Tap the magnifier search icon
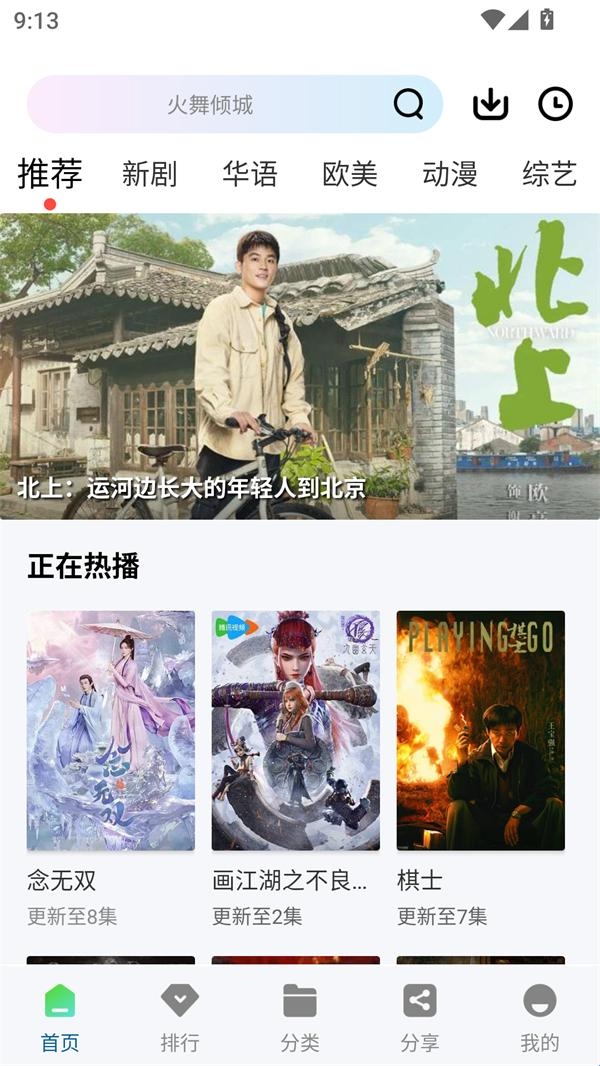 (x=408, y=104)
